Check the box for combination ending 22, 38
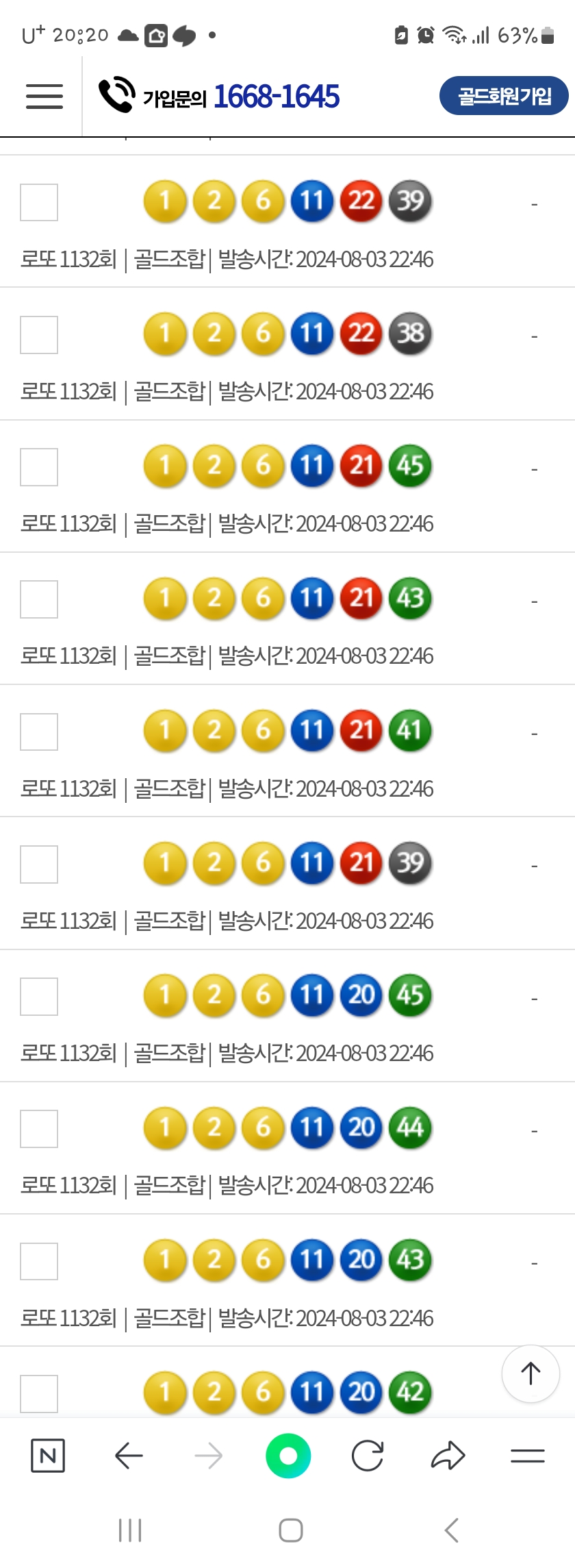 click(39, 334)
